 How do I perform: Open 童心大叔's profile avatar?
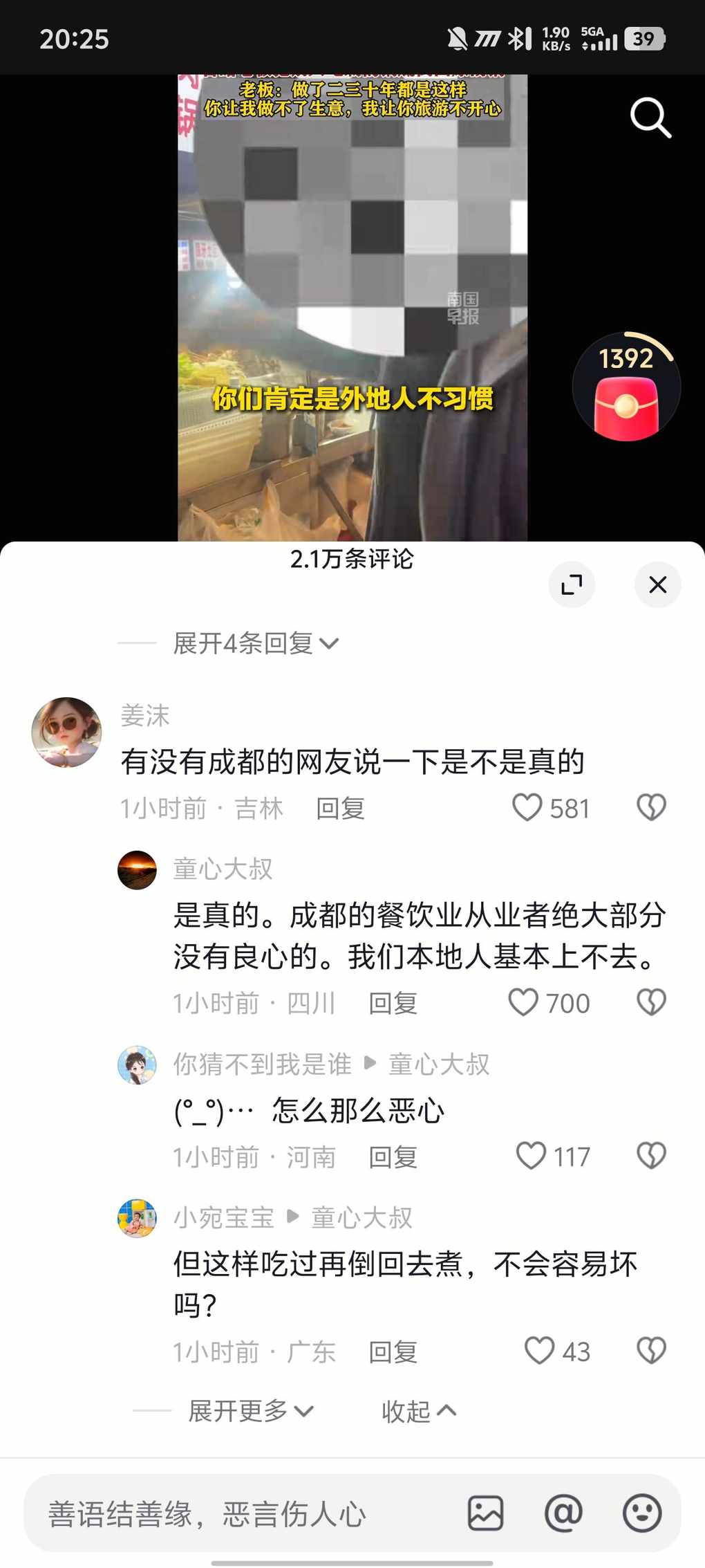137,869
